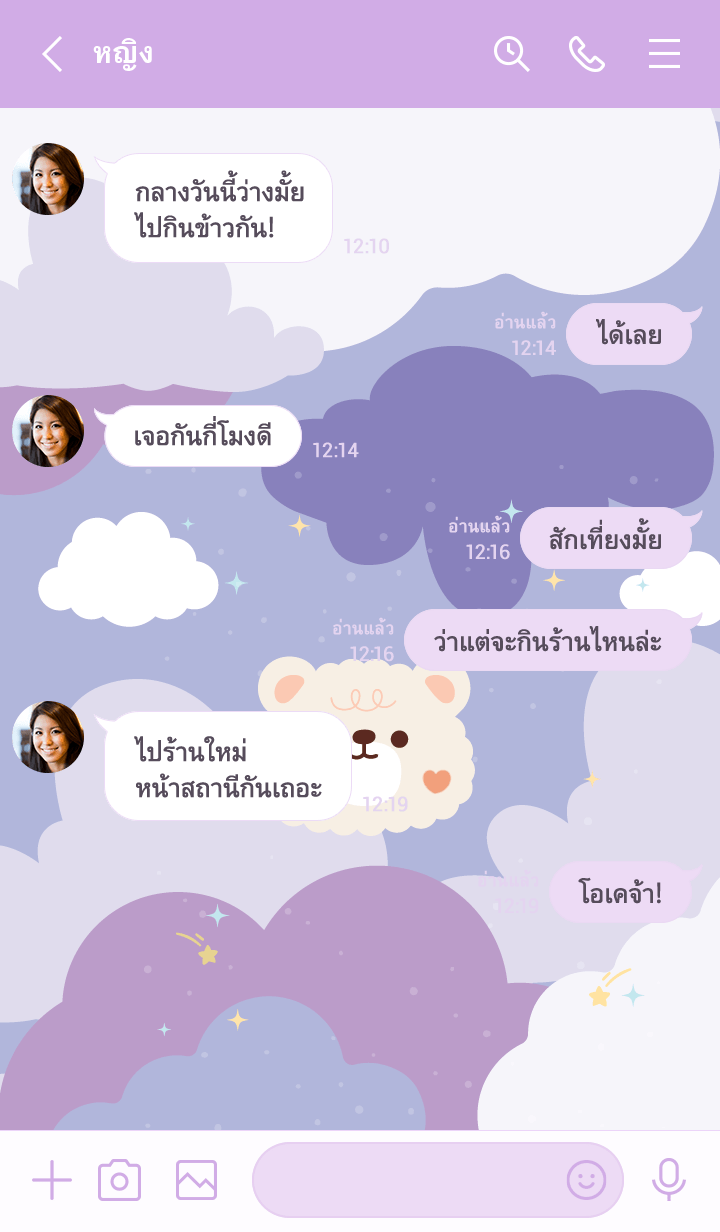The width and height of the screenshot is (720, 1232).
Task: Open the chat menu
Action: [x=664, y=54]
